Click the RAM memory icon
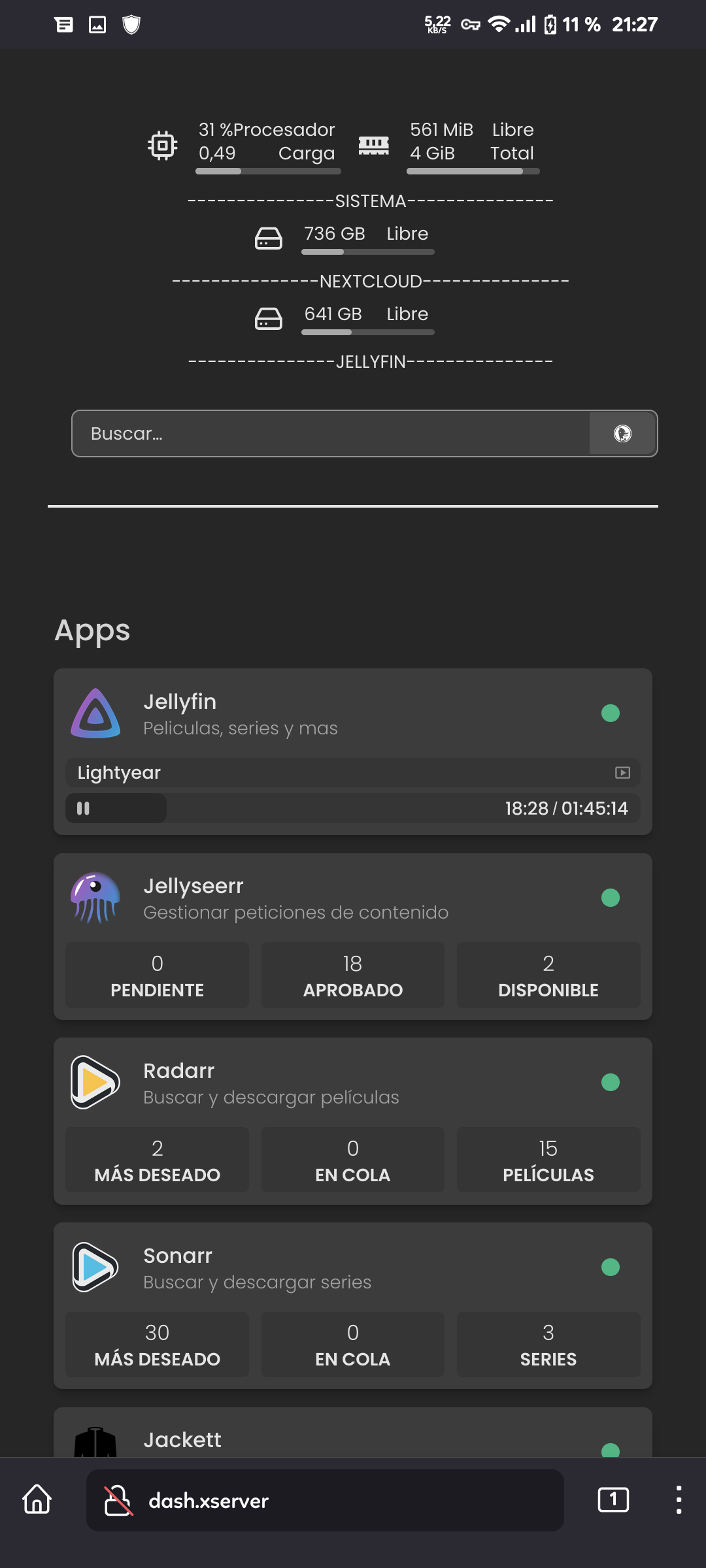The height and width of the screenshot is (1568, 706). [375, 144]
